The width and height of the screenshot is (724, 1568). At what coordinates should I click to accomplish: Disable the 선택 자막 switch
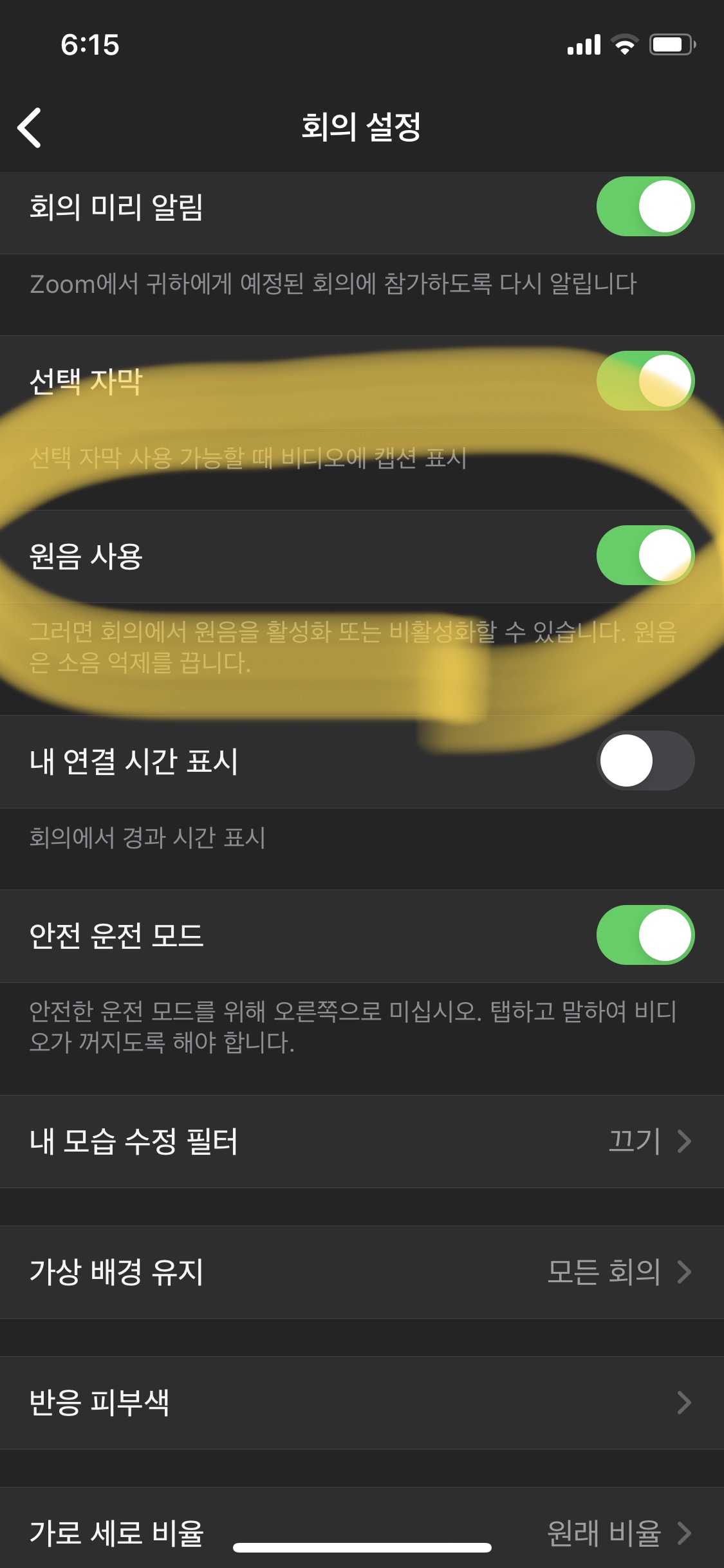point(645,381)
